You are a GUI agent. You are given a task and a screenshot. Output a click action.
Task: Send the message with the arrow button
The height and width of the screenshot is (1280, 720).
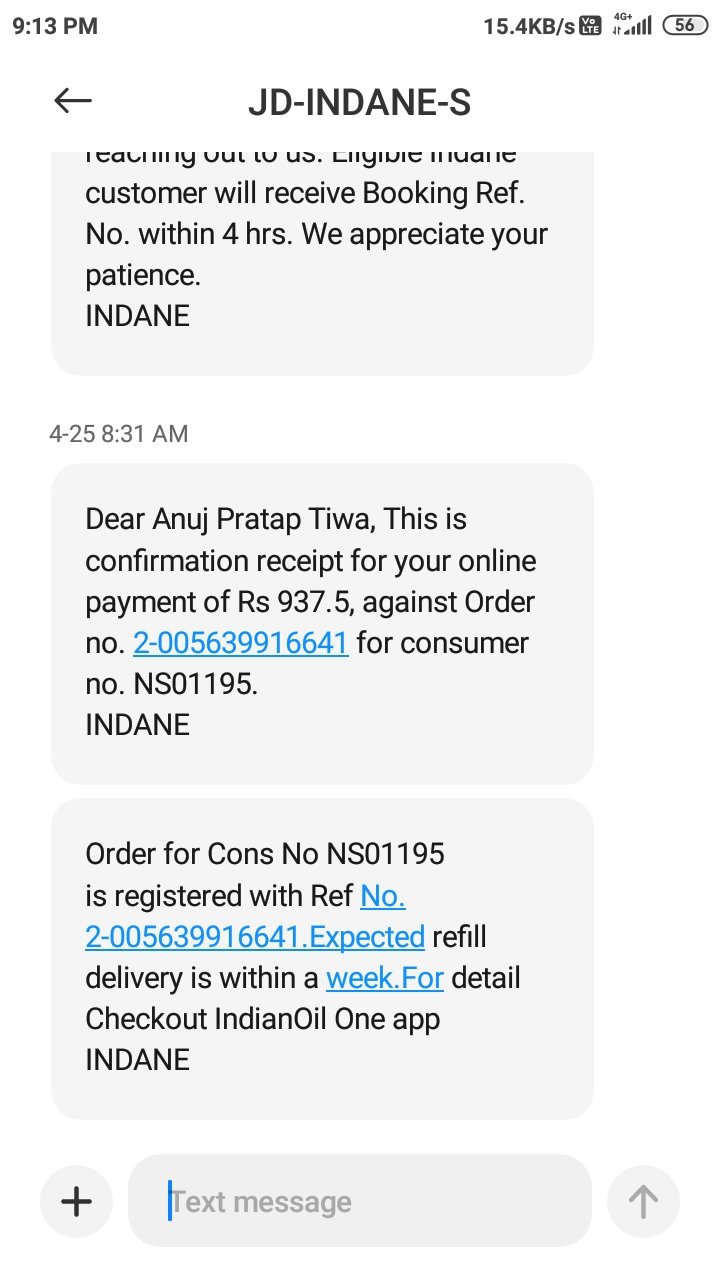pos(643,1201)
